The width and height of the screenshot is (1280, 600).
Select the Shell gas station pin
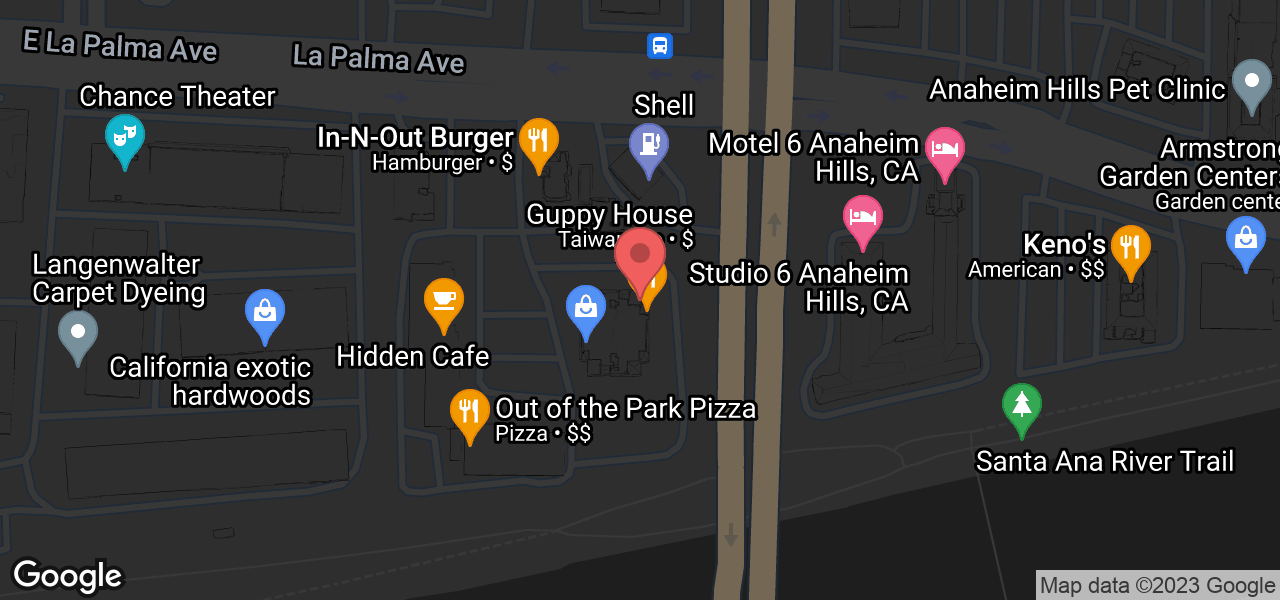click(x=649, y=147)
